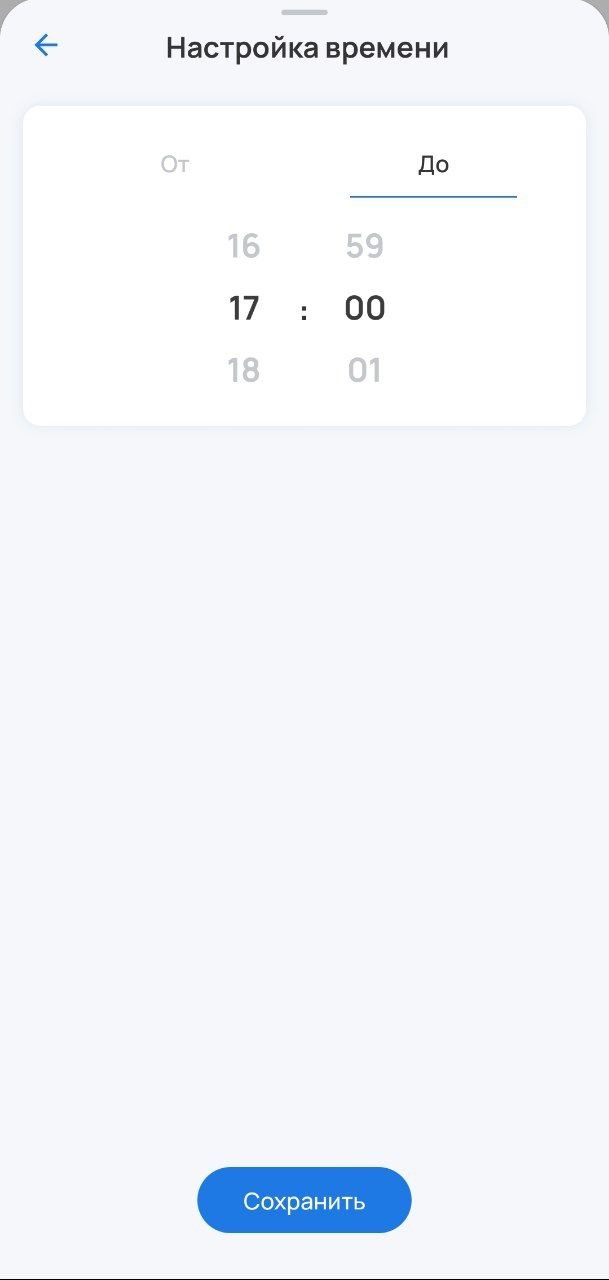Viewport: 609px width, 1280px height.
Task: Pick hour 16 in the time picker
Action: click(x=243, y=246)
